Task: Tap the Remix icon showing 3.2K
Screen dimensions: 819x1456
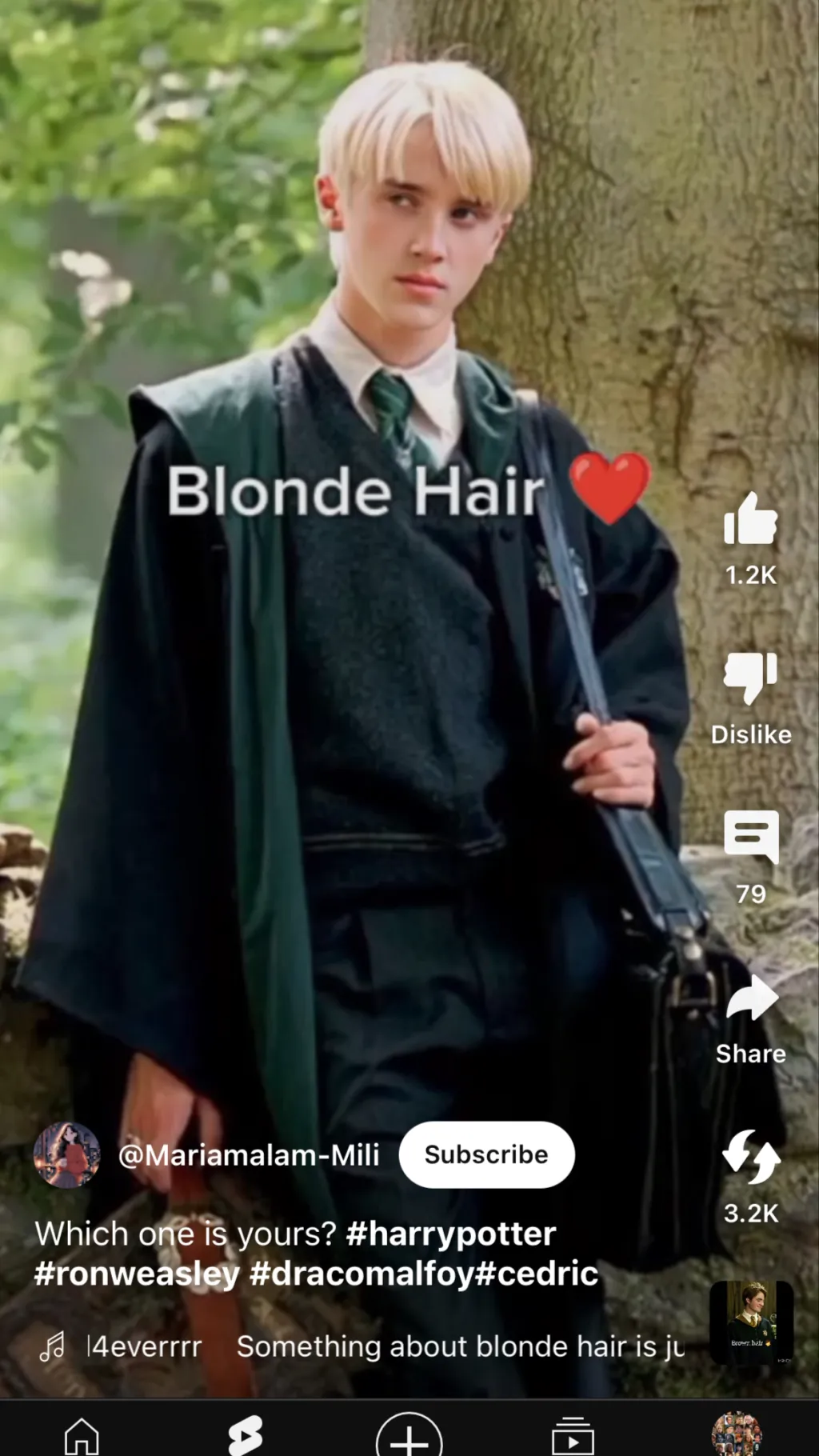Action: pos(750,1157)
